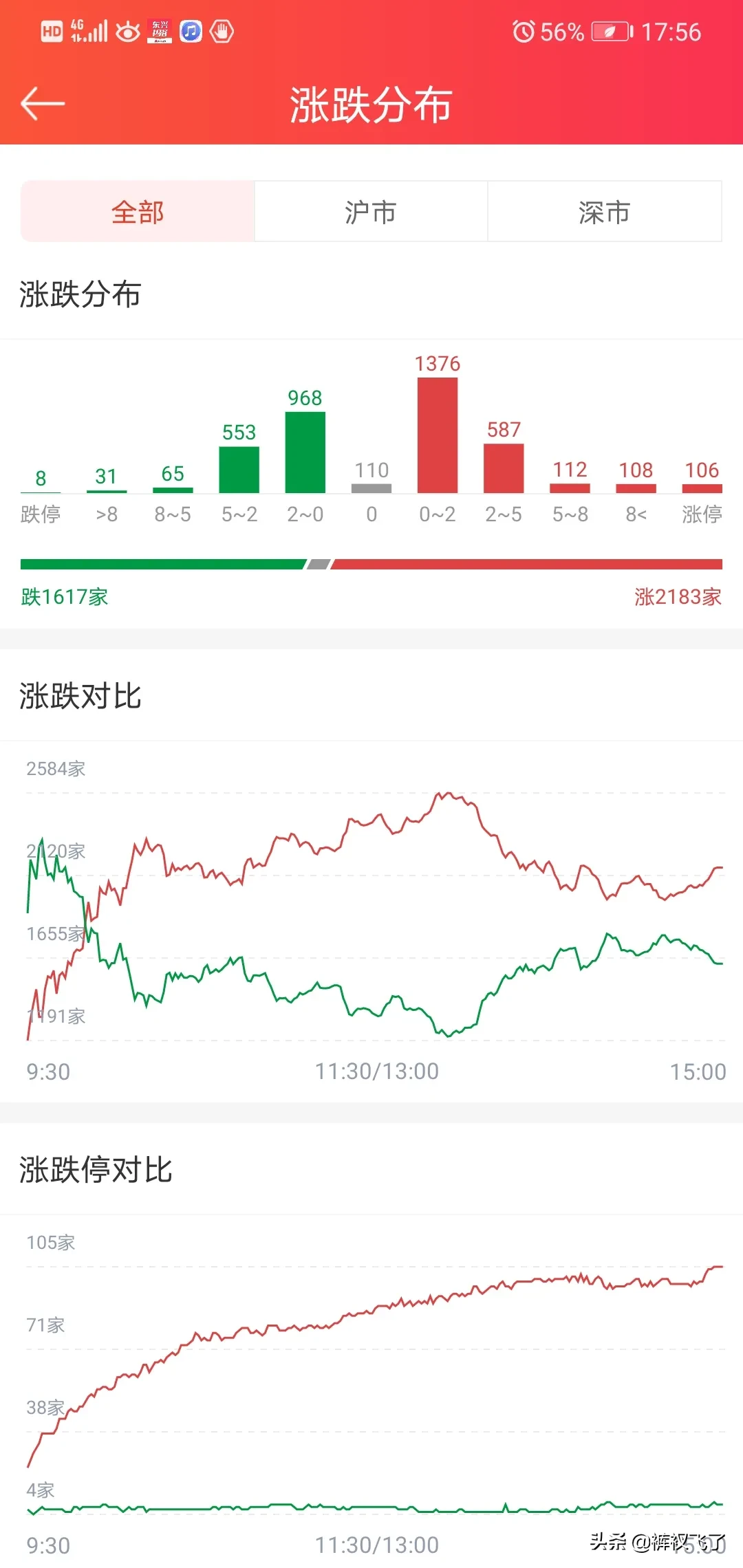
Task: Switch to the 沪市 tab
Action: 371,212
